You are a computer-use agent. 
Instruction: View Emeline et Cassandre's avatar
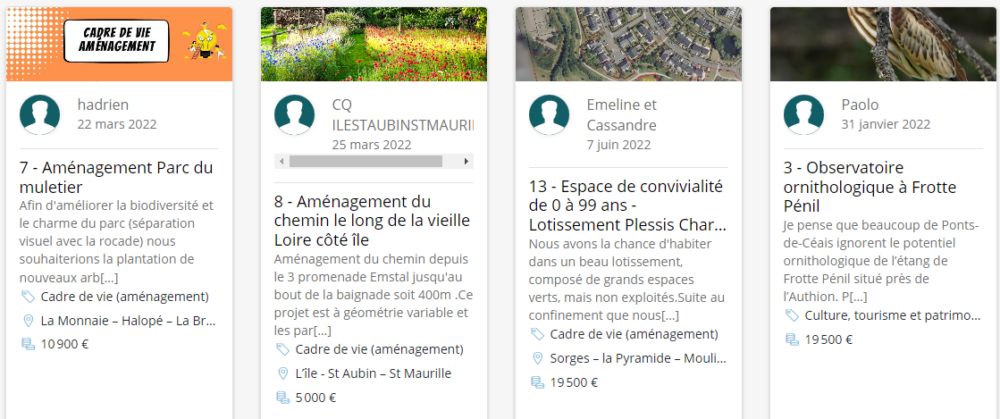tap(549, 115)
